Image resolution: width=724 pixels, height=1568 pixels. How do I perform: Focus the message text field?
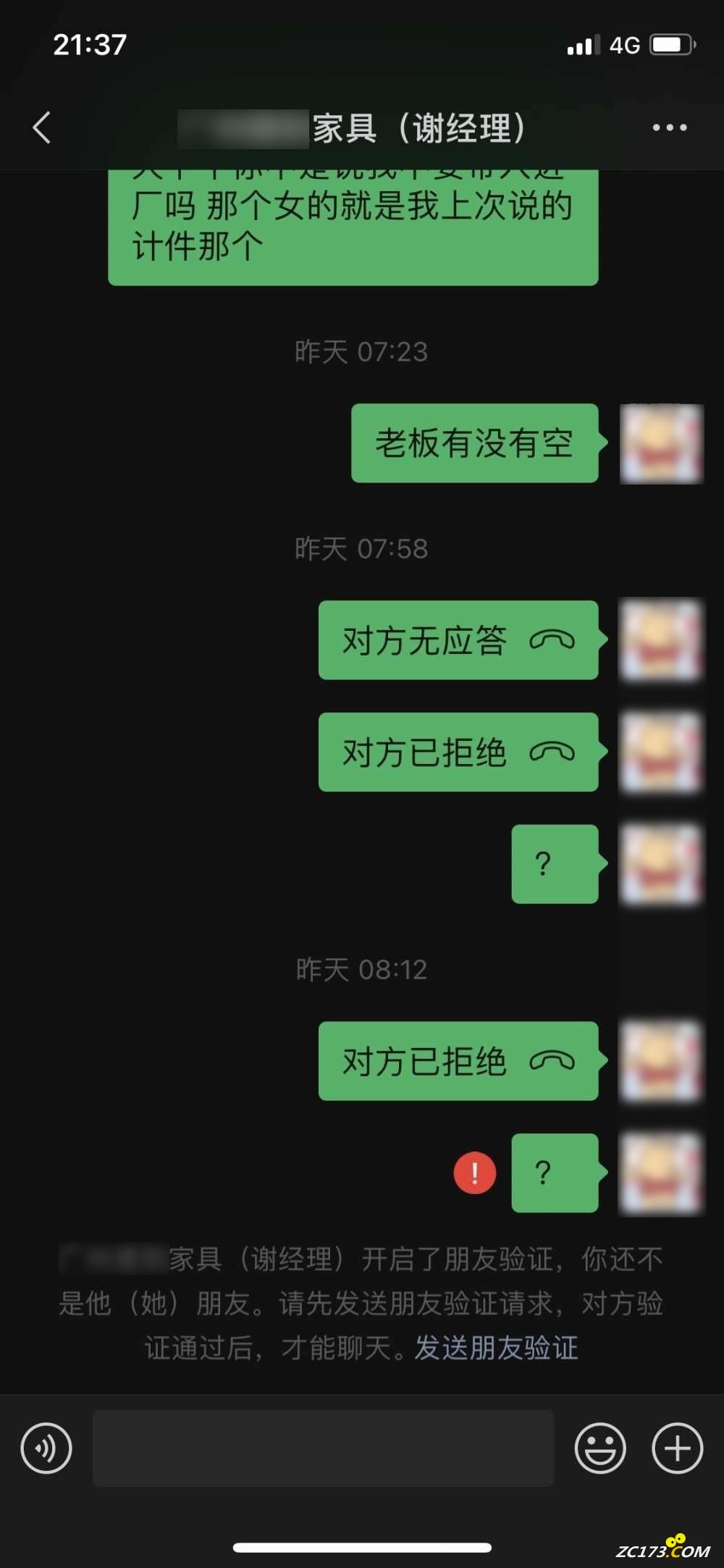coord(323,1448)
